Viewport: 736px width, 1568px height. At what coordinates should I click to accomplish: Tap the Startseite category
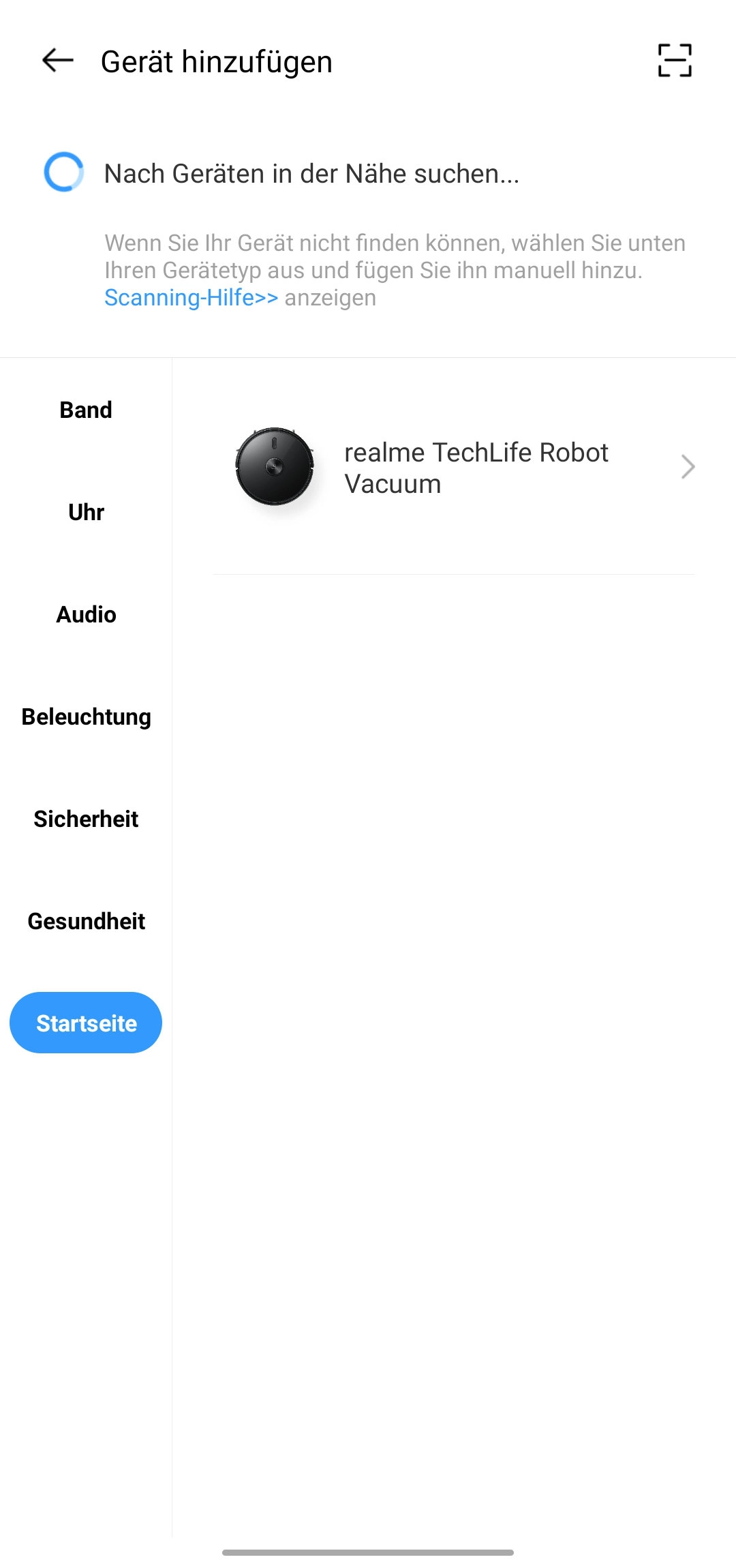(x=86, y=1023)
